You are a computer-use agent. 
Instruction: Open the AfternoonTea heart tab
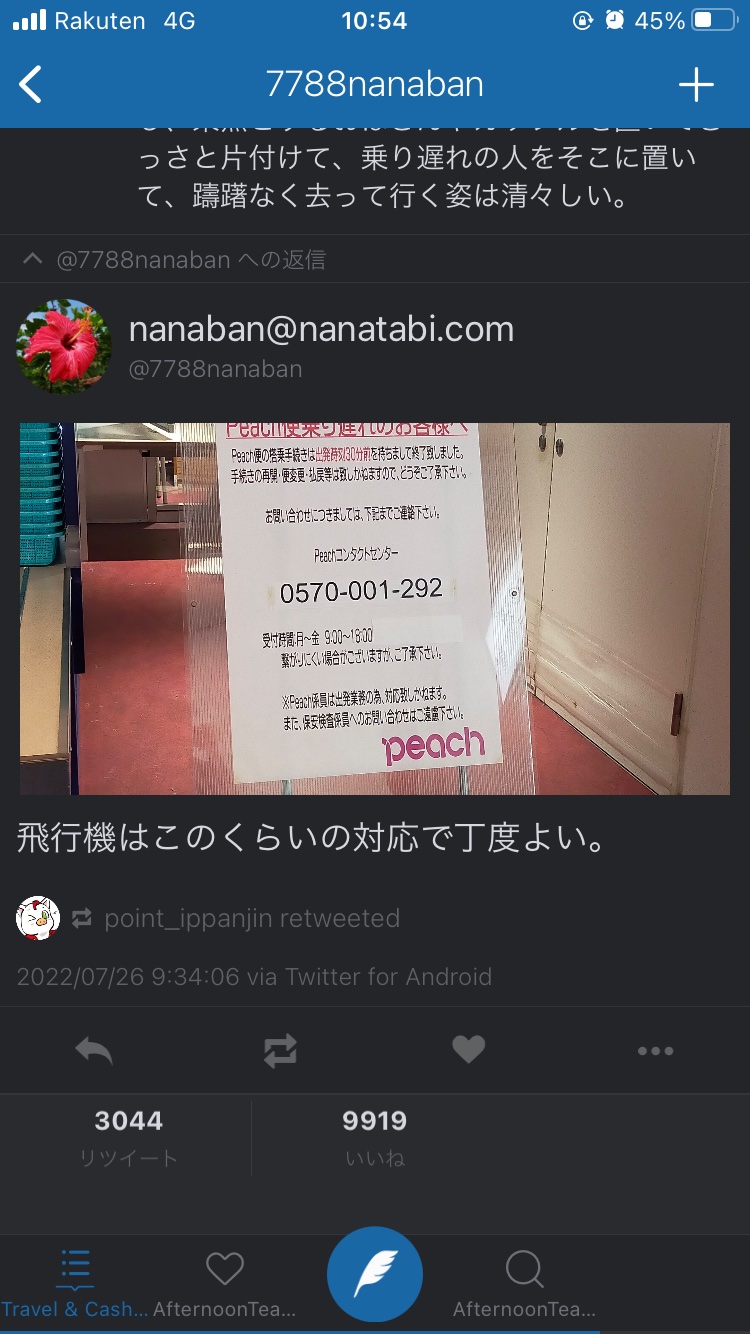pyautogui.click(x=225, y=1284)
